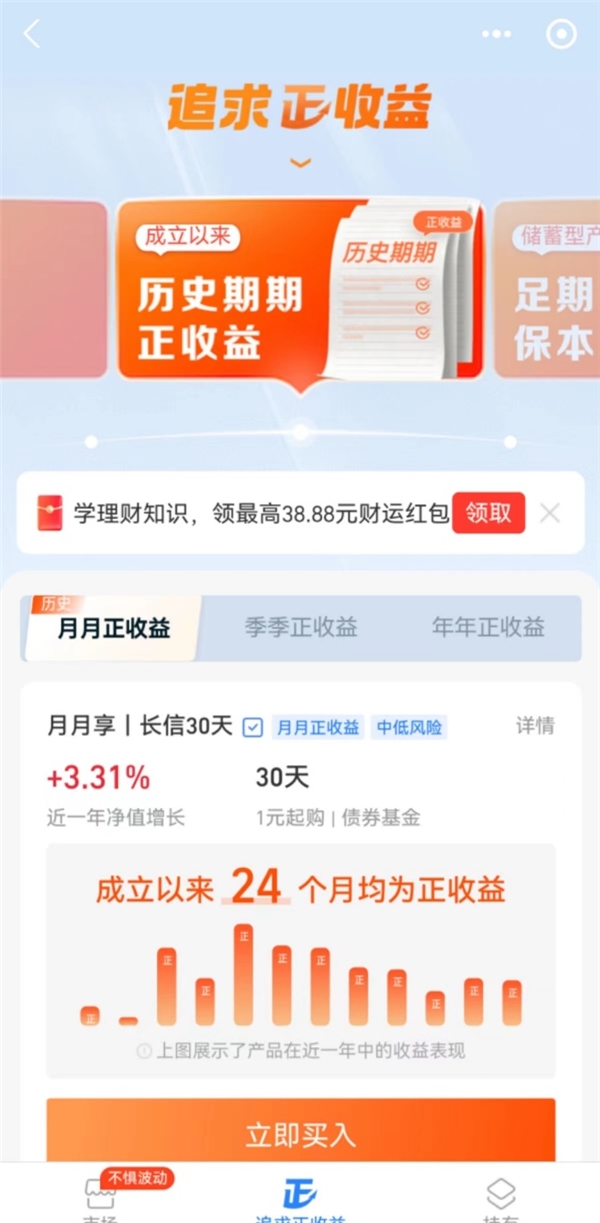
Task: Open the three-dot more options menu
Action: 496,34
